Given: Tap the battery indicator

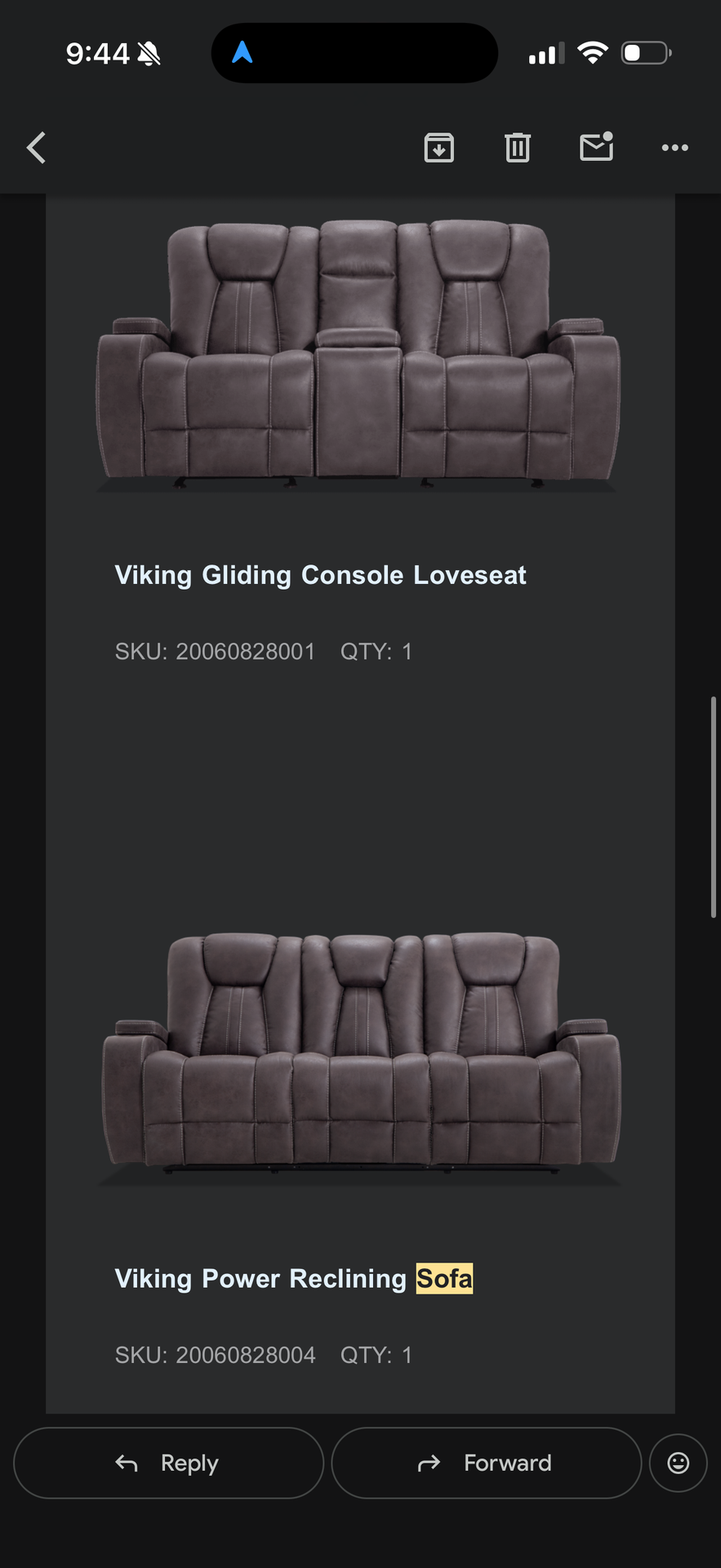Looking at the screenshot, I should (x=645, y=52).
